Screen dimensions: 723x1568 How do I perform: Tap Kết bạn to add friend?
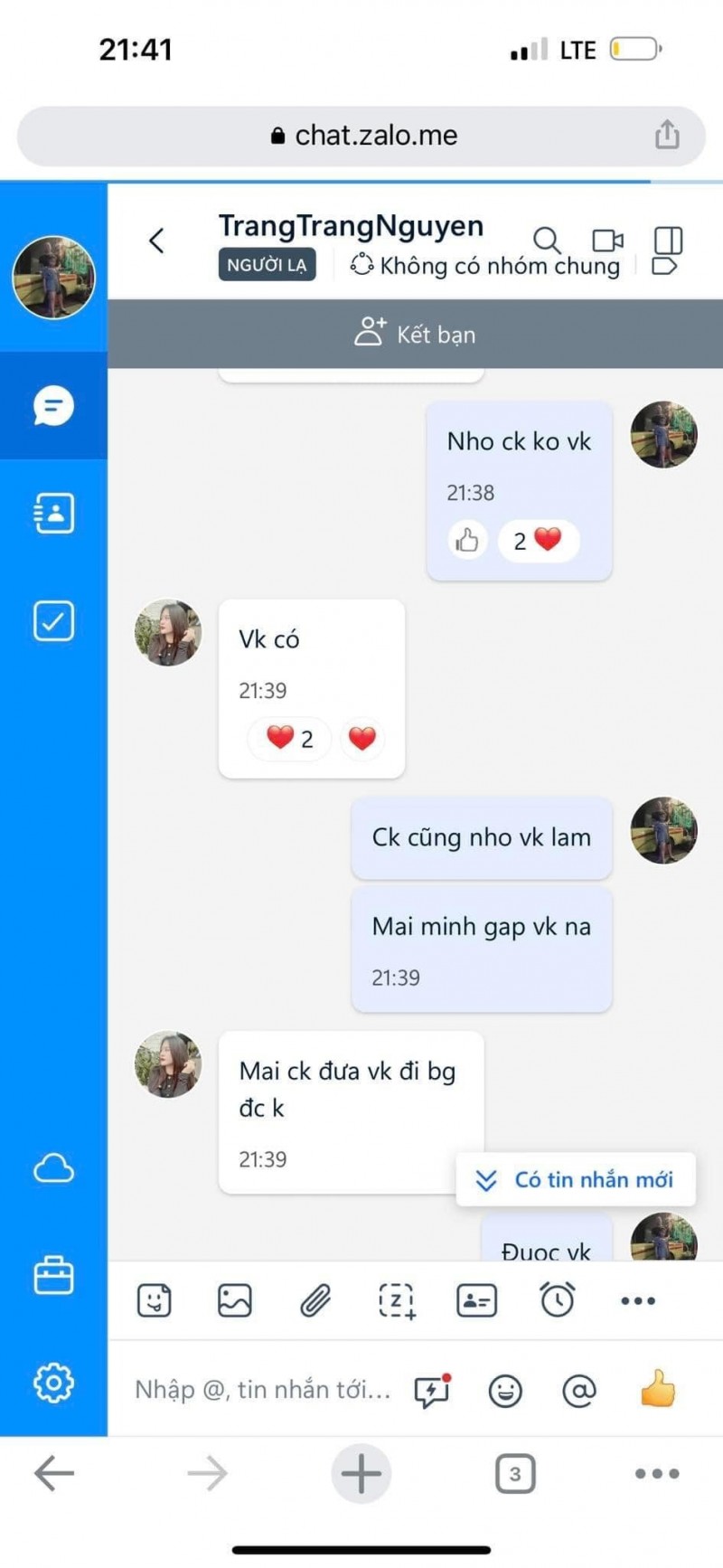click(x=415, y=334)
